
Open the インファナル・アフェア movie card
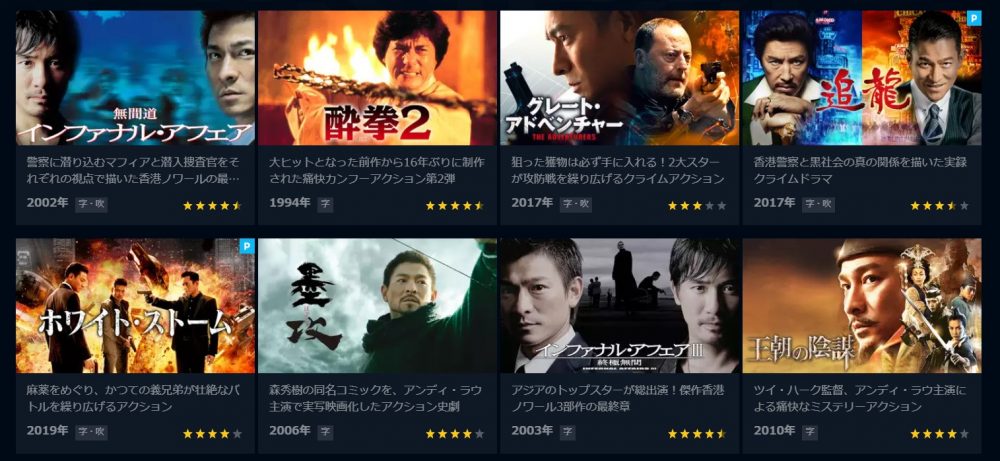[135, 78]
